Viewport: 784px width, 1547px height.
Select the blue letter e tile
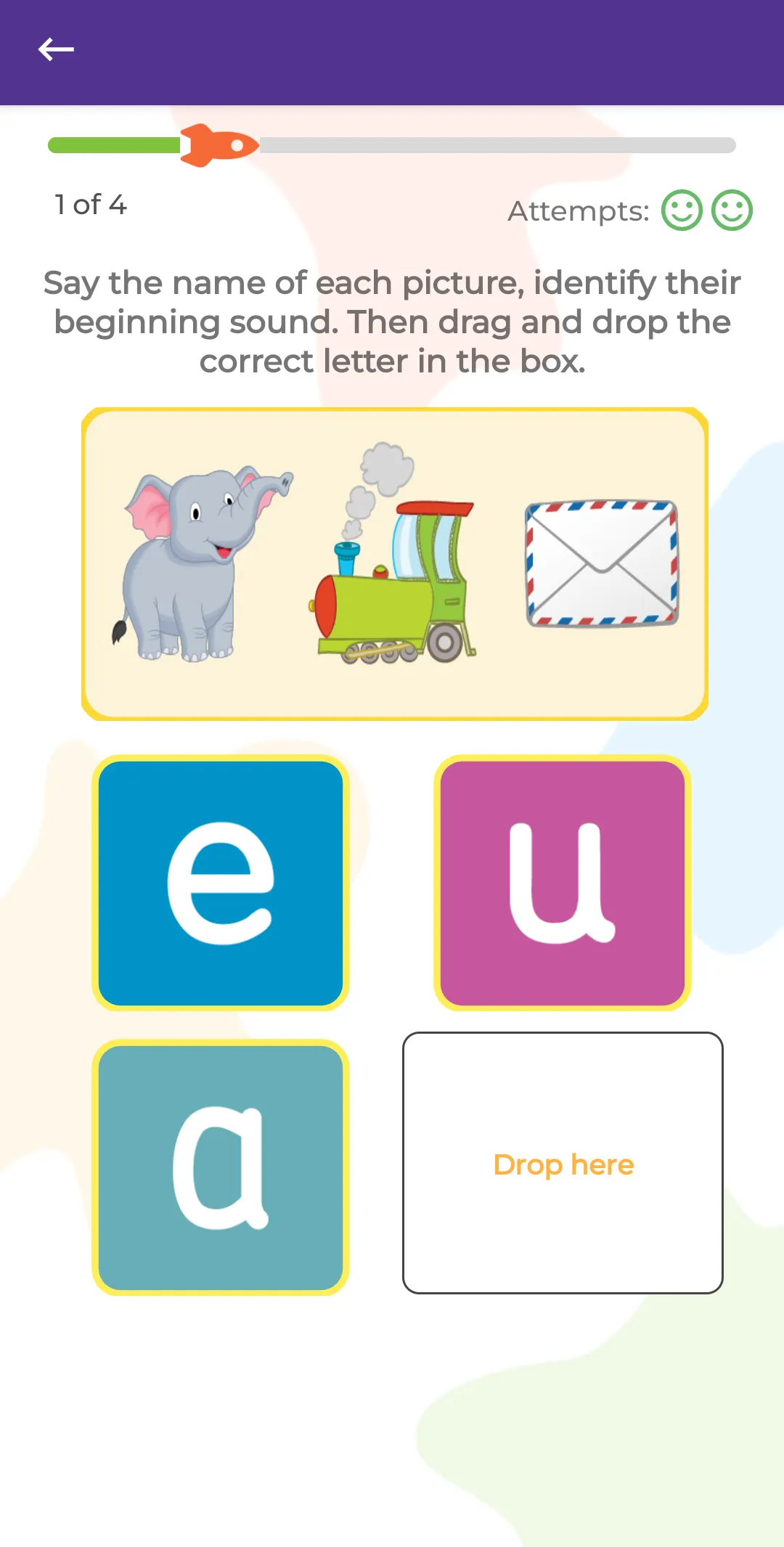(221, 883)
